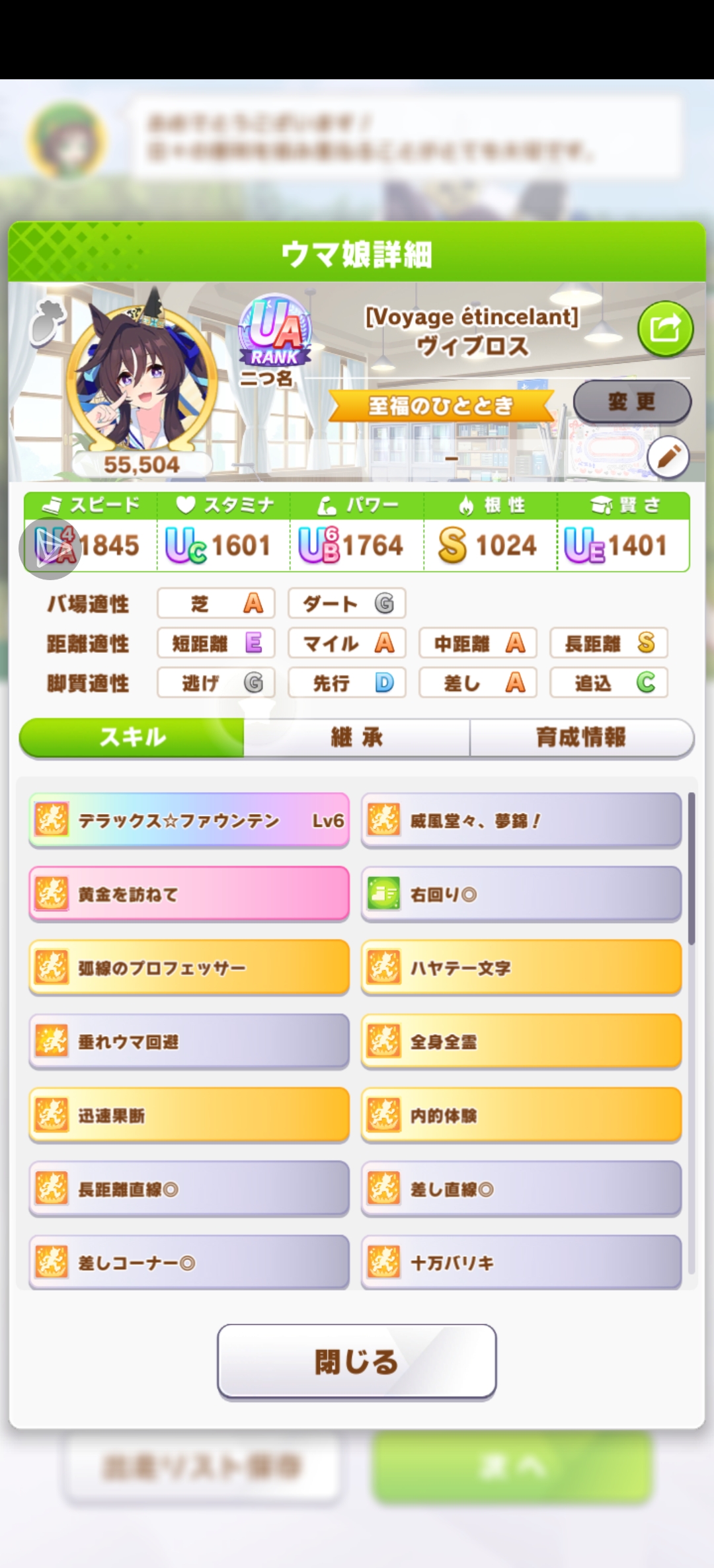The image size is (714, 1568).
Task: Open the 長距離直線◎ skill
Action: point(189,1189)
